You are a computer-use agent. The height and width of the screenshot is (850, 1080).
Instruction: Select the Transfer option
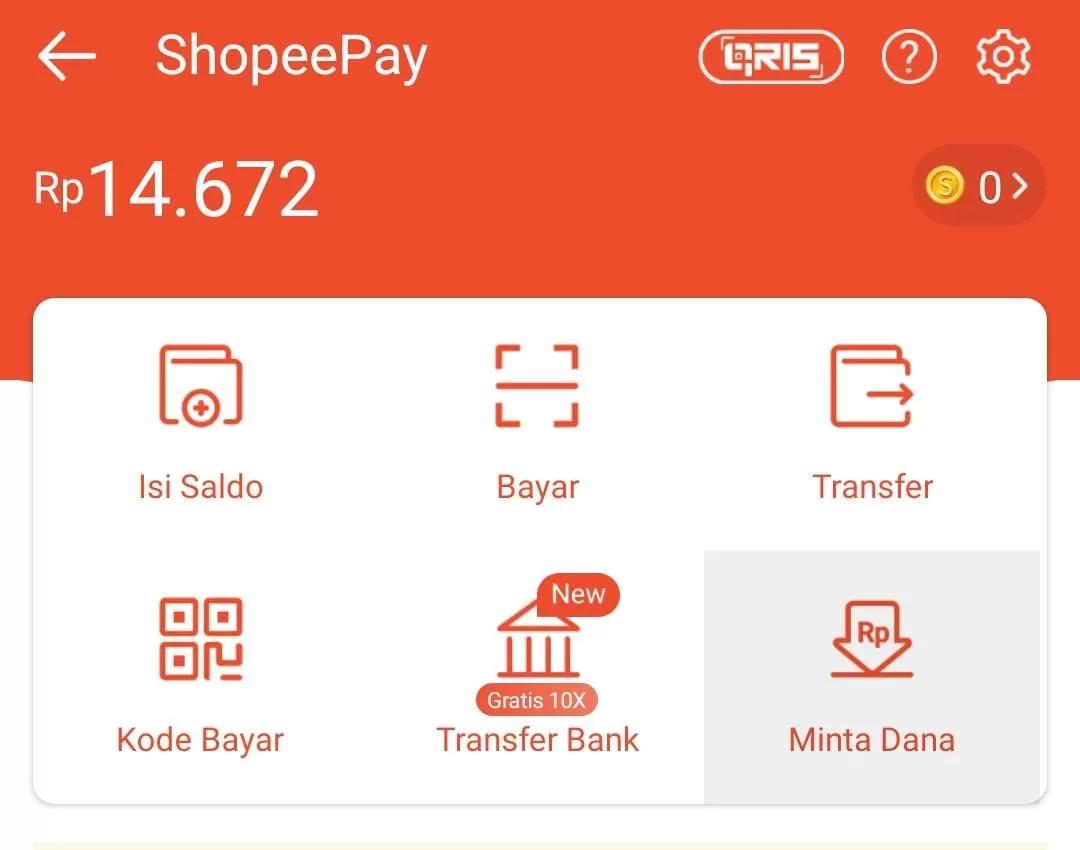(x=872, y=422)
